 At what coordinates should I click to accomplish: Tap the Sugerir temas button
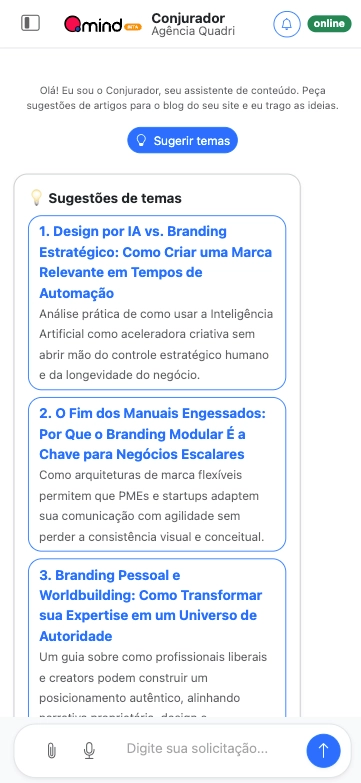point(182,140)
